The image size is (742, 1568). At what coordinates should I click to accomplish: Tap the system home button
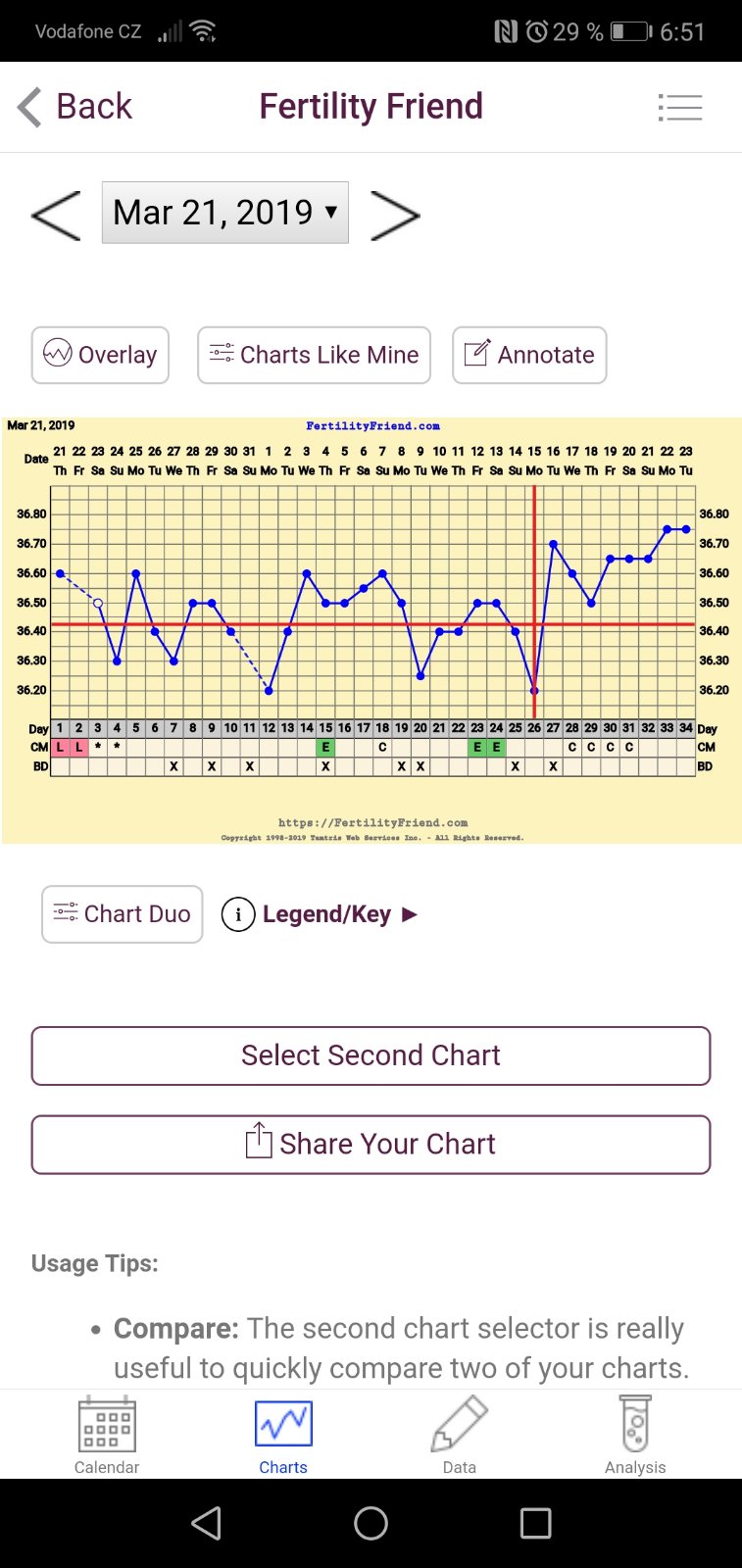(x=371, y=1523)
